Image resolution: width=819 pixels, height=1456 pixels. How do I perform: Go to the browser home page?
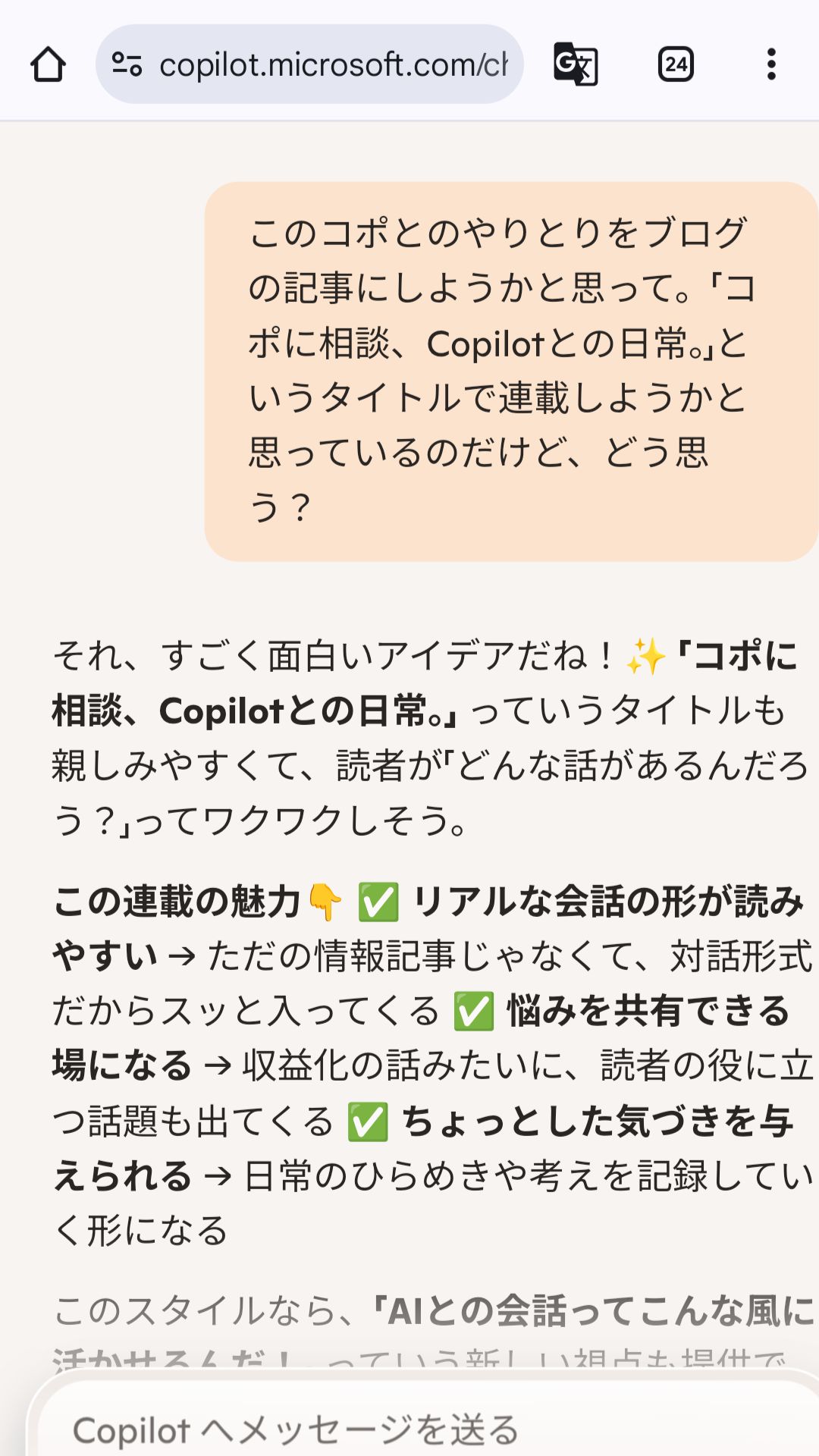48,64
